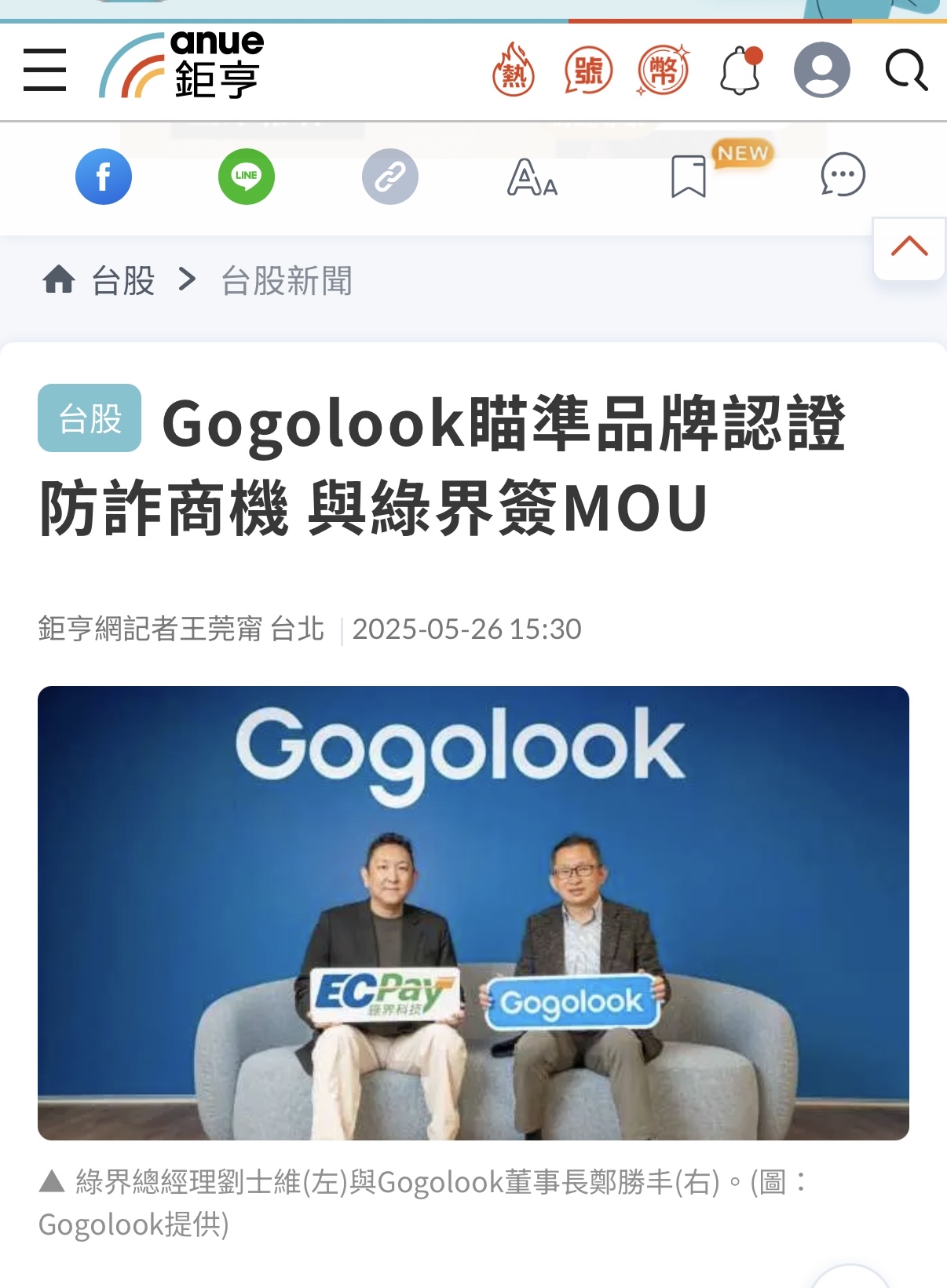Open the comments bubble
The height and width of the screenshot is (1288, 947).
pyautogui.click(x=843, y=175)
